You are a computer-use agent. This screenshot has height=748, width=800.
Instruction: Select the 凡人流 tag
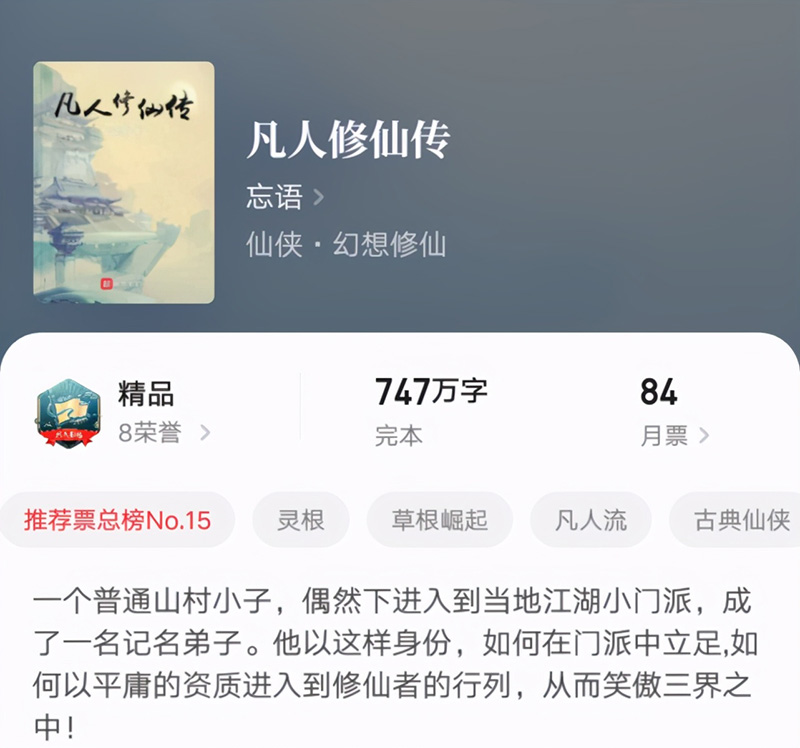[x=591, y=520]
